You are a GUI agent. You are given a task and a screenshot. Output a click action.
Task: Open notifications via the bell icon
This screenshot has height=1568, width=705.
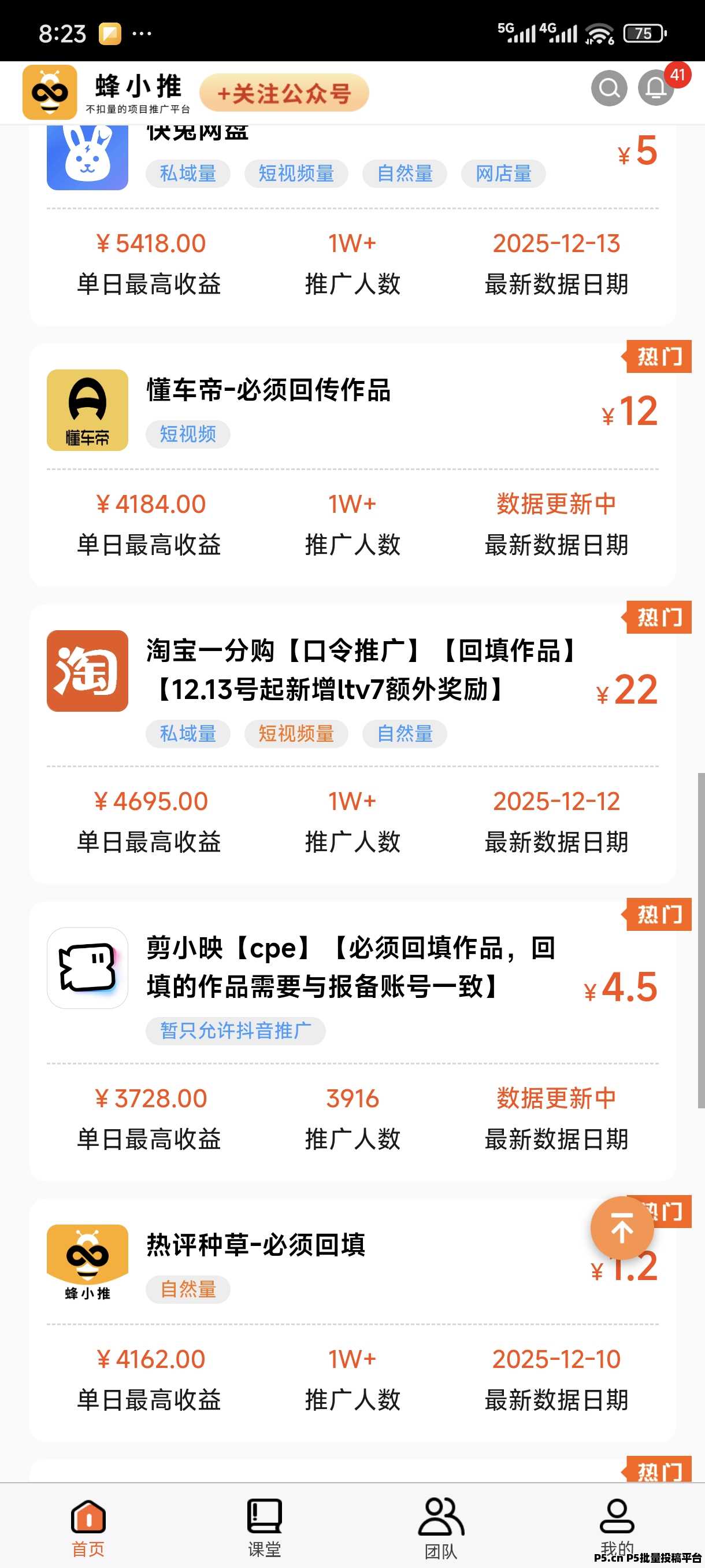pos(655,90)
